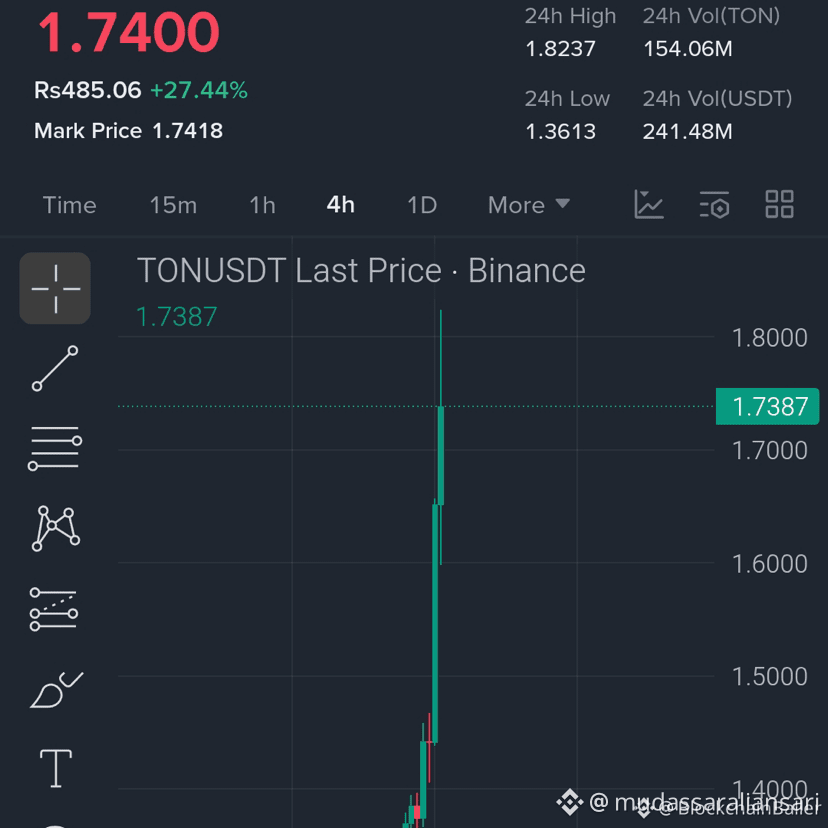
Task: Open chart settings icon
Action: 714,204
